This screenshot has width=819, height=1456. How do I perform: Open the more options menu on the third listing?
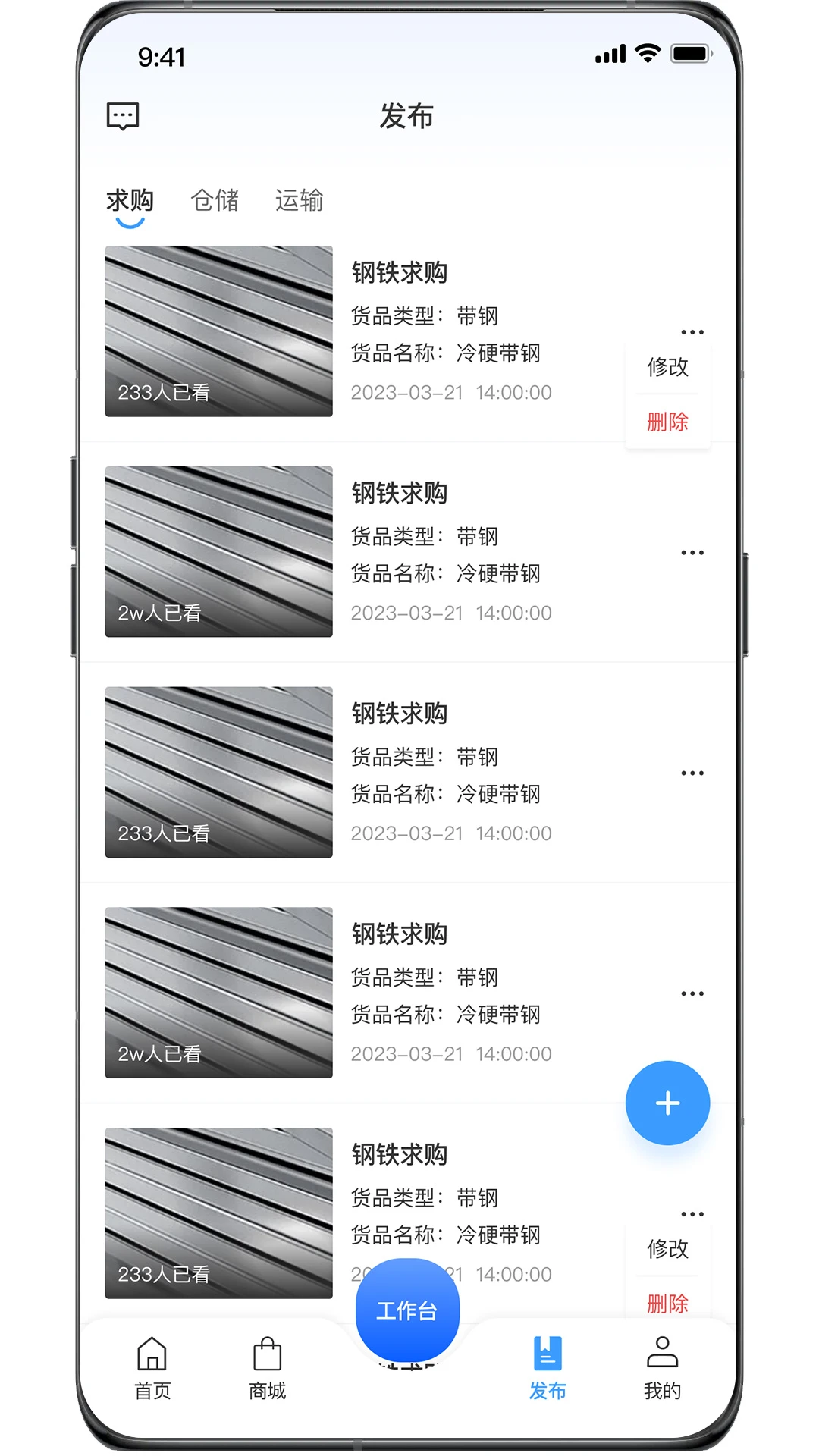tap(693, 772)
